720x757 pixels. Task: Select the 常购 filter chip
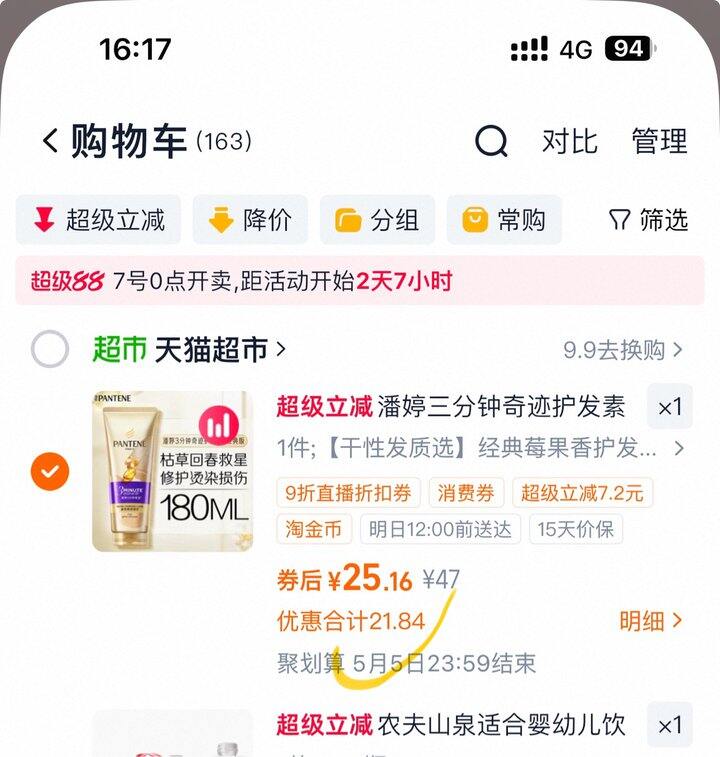click(504, 220)
